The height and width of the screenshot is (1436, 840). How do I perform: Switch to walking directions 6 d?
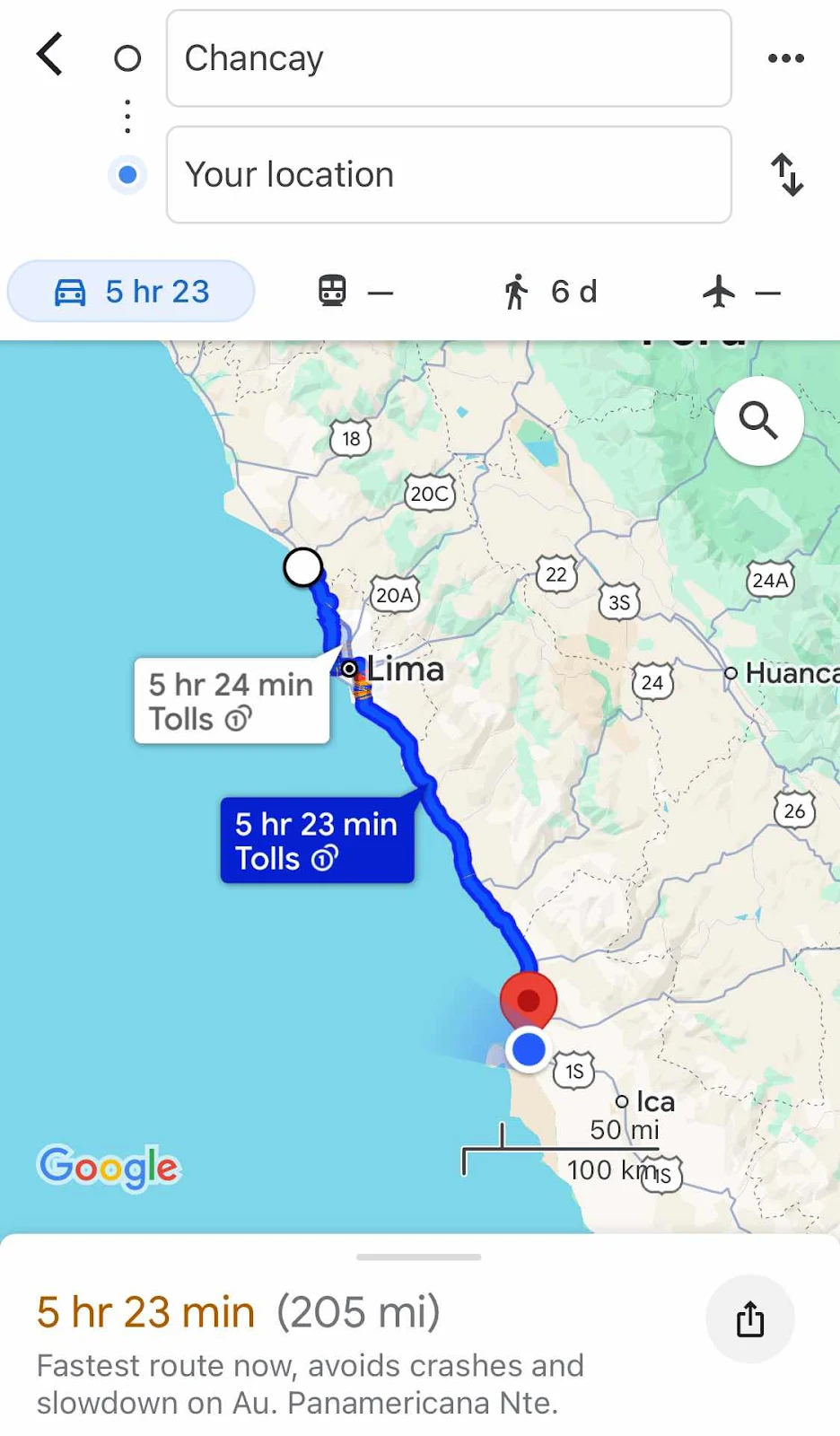click(549, 292)
